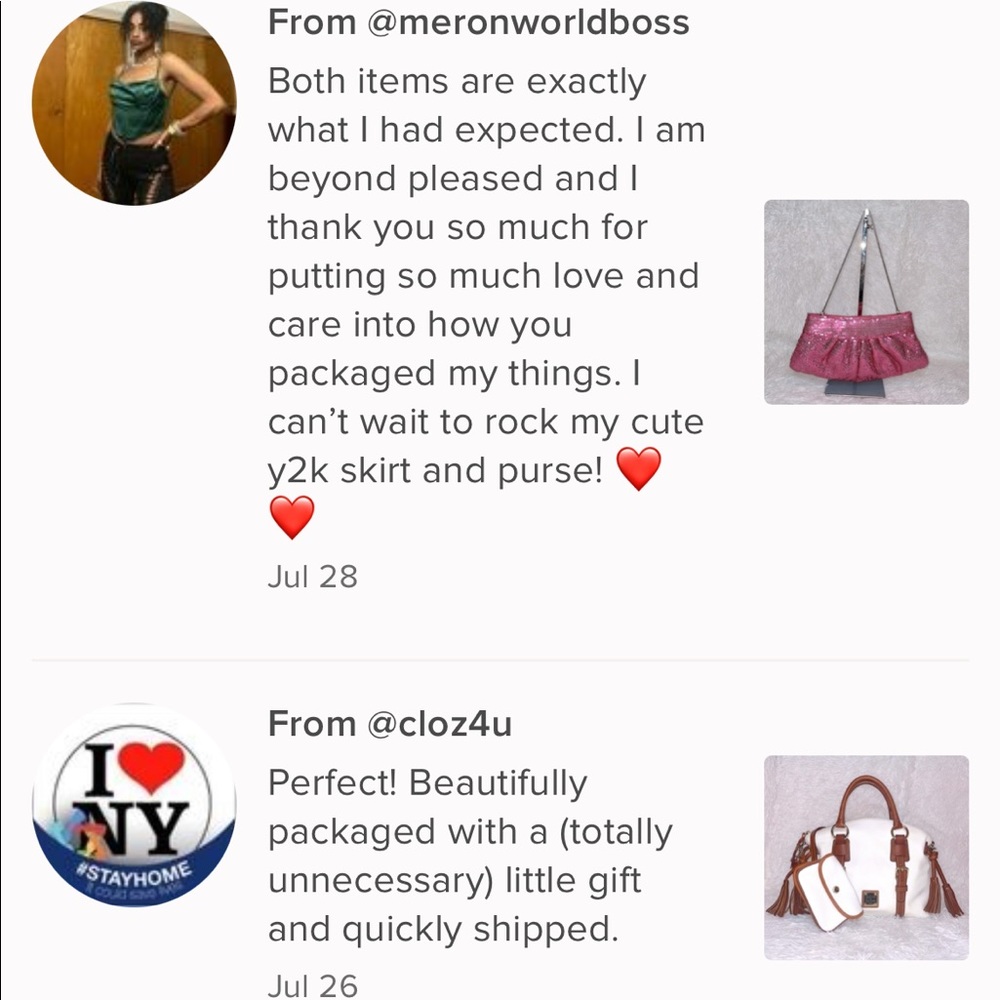Open @meronworldboss profile picture
The width and height of the screenshot is (1000, 1000).
pos(134,103)
